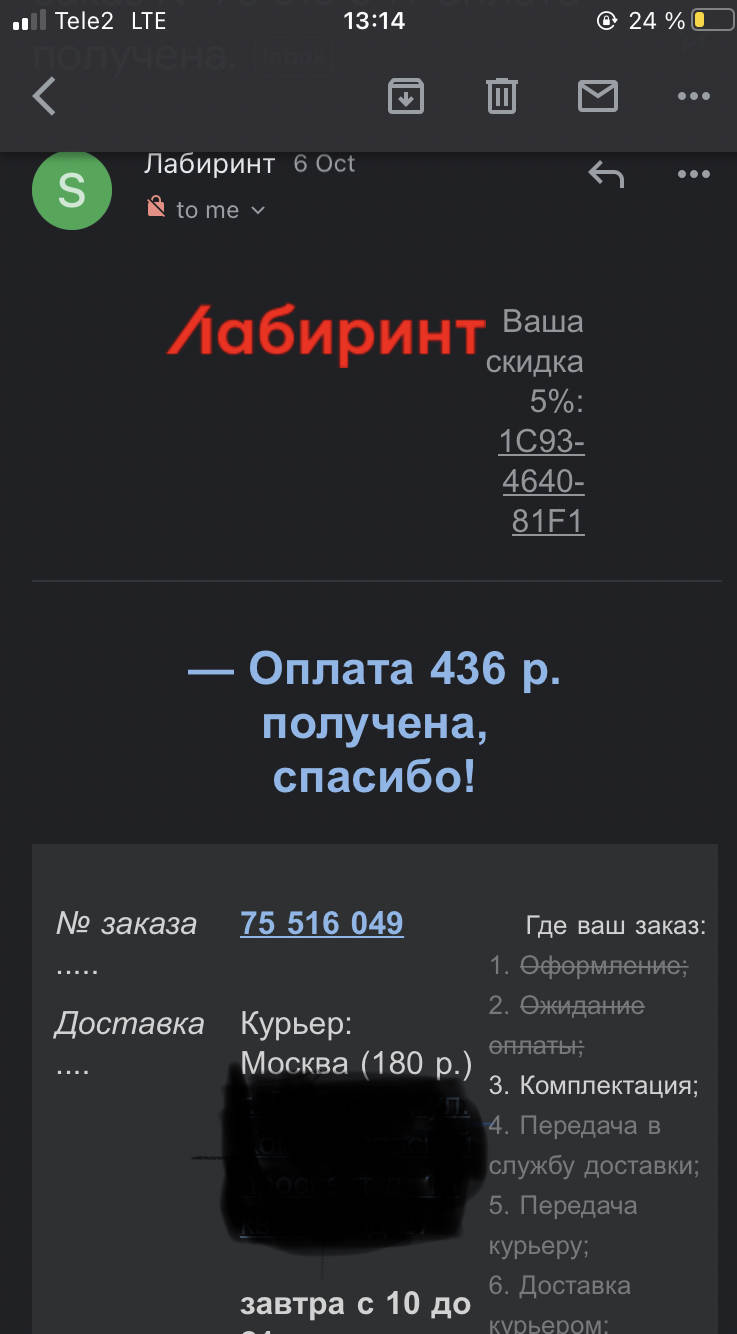Open message options next to reply arrow

[x=693, y=174]
